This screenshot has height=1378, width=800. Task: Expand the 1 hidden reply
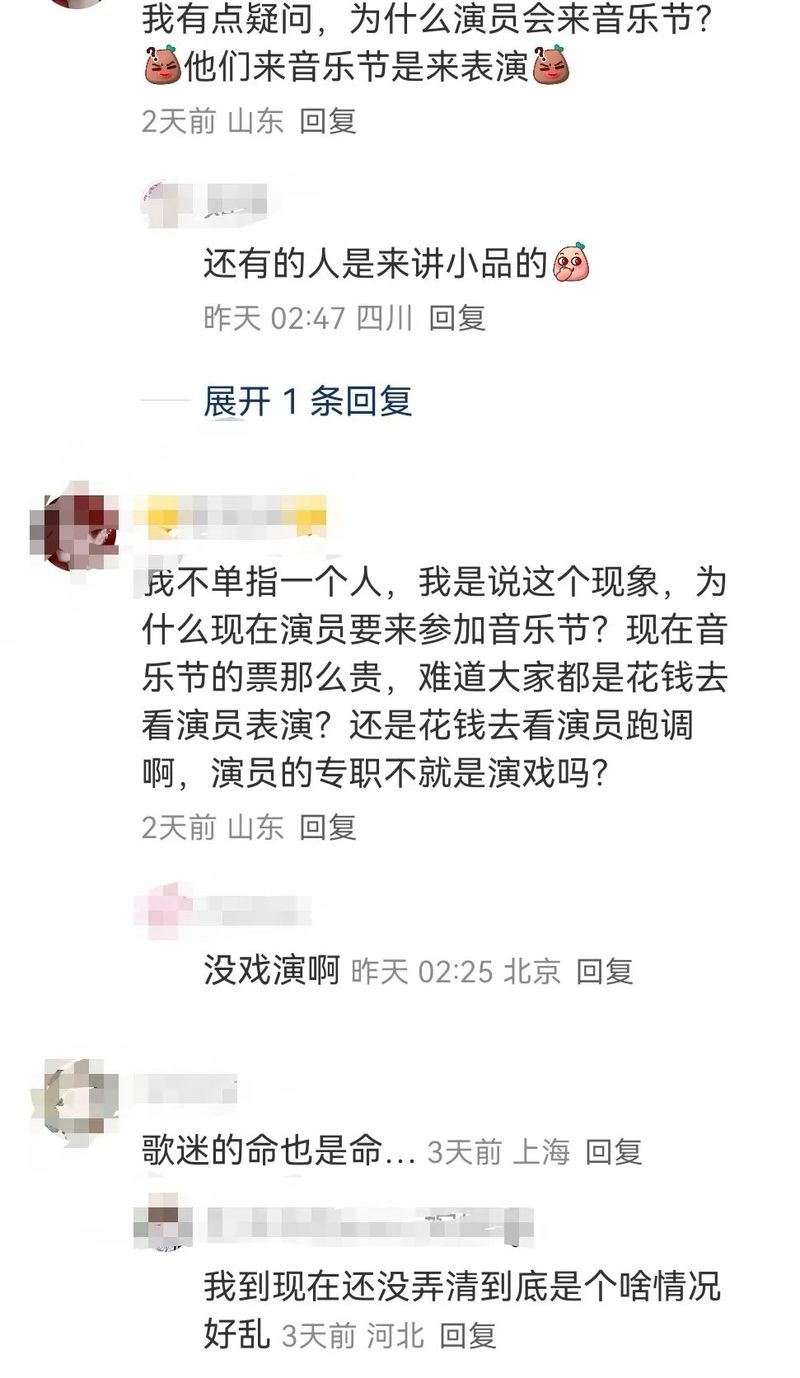pyautogui.click(x=308, y=401)
